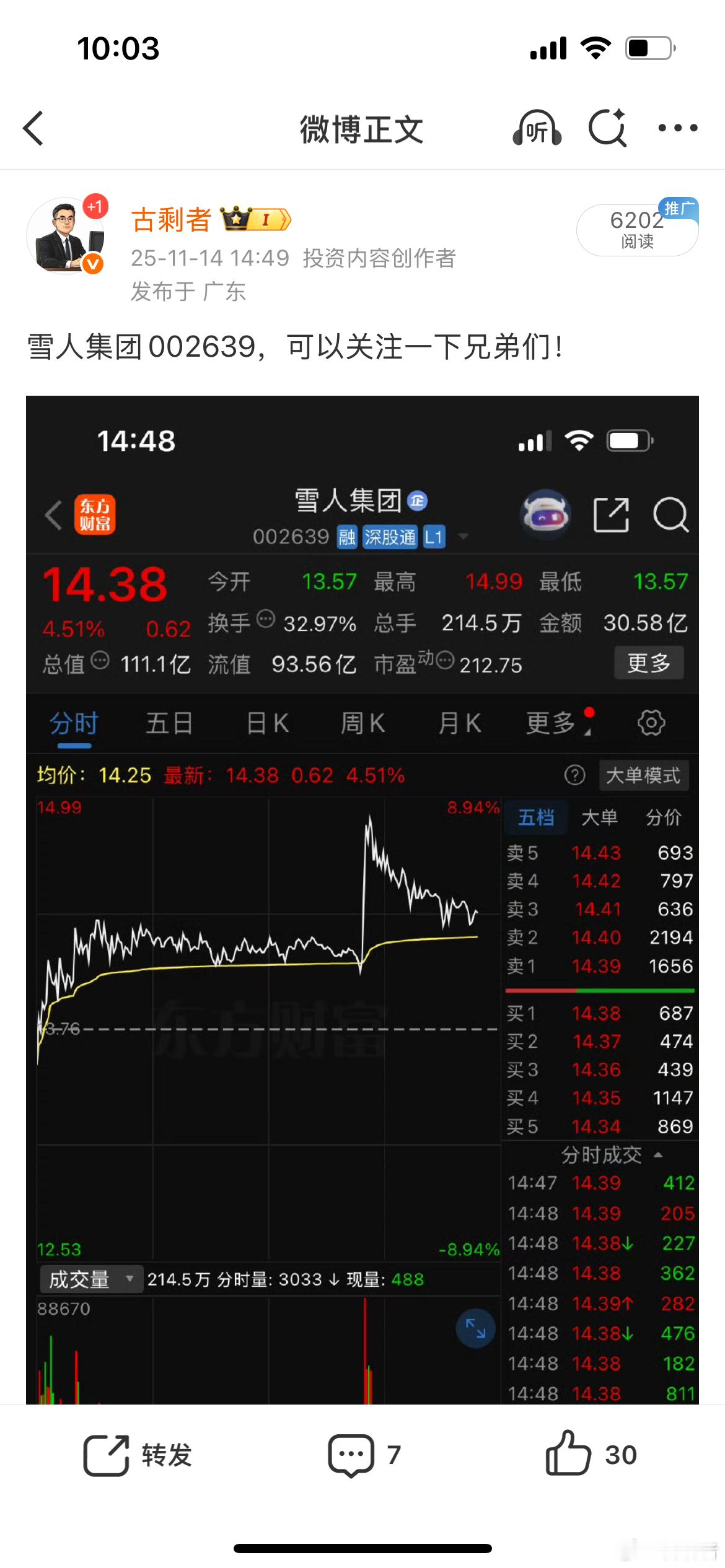Viewport: 725px width, 1568px height.
Task: Open the three-dot more options menu
Action: click(x=679, y=128)
